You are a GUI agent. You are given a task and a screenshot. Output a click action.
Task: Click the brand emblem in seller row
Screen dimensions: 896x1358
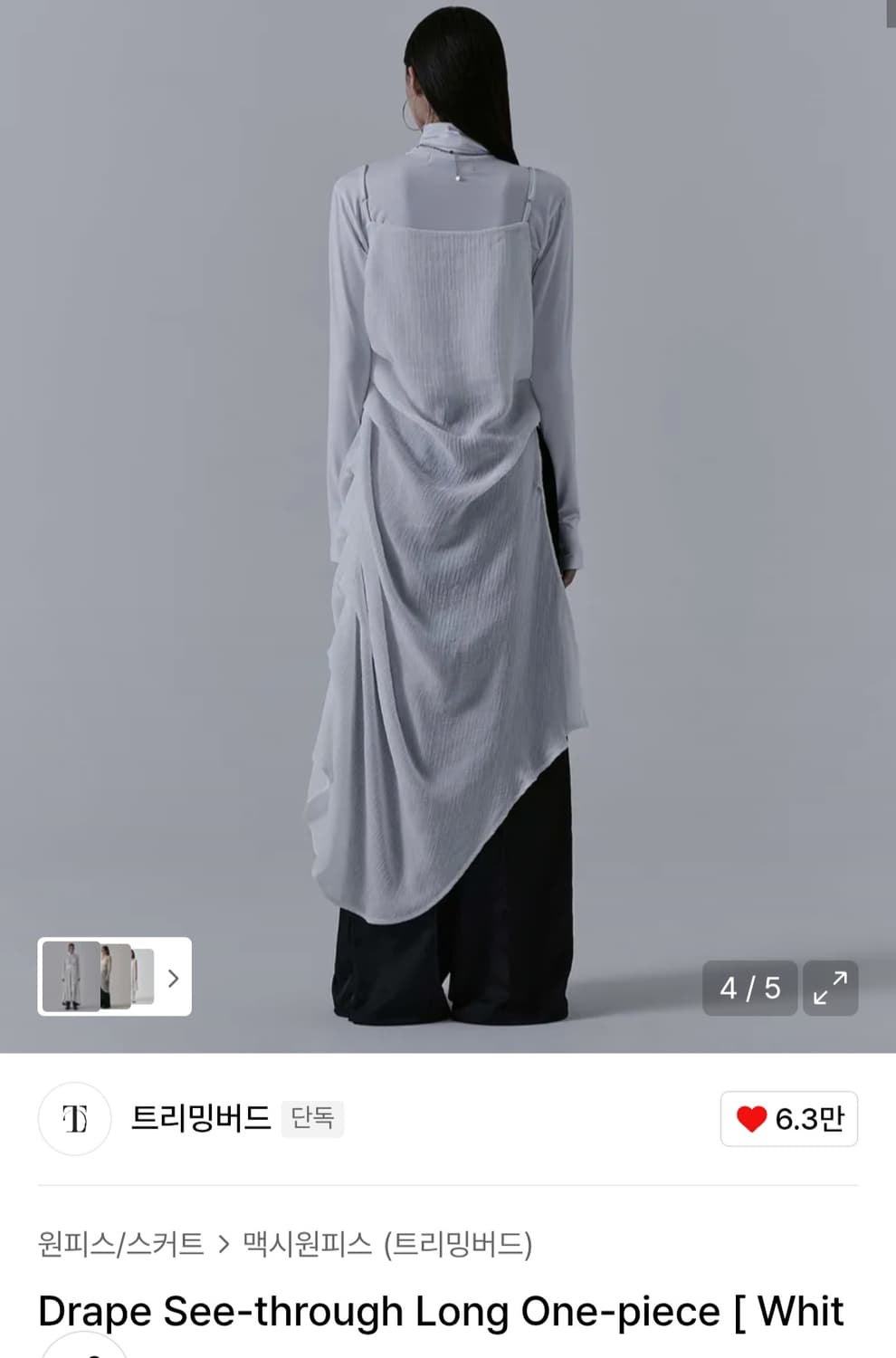pyautogui.click(x=74, y=1120)
